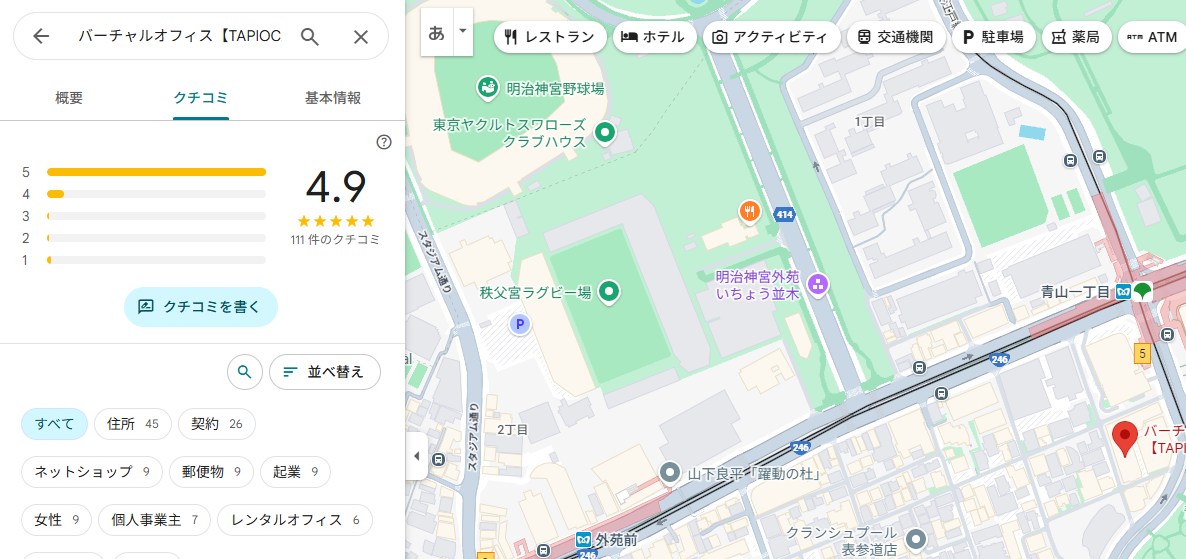Switch to the 基本情報 tab
The width and height of the screenshot is (1186, 559).
333,98
